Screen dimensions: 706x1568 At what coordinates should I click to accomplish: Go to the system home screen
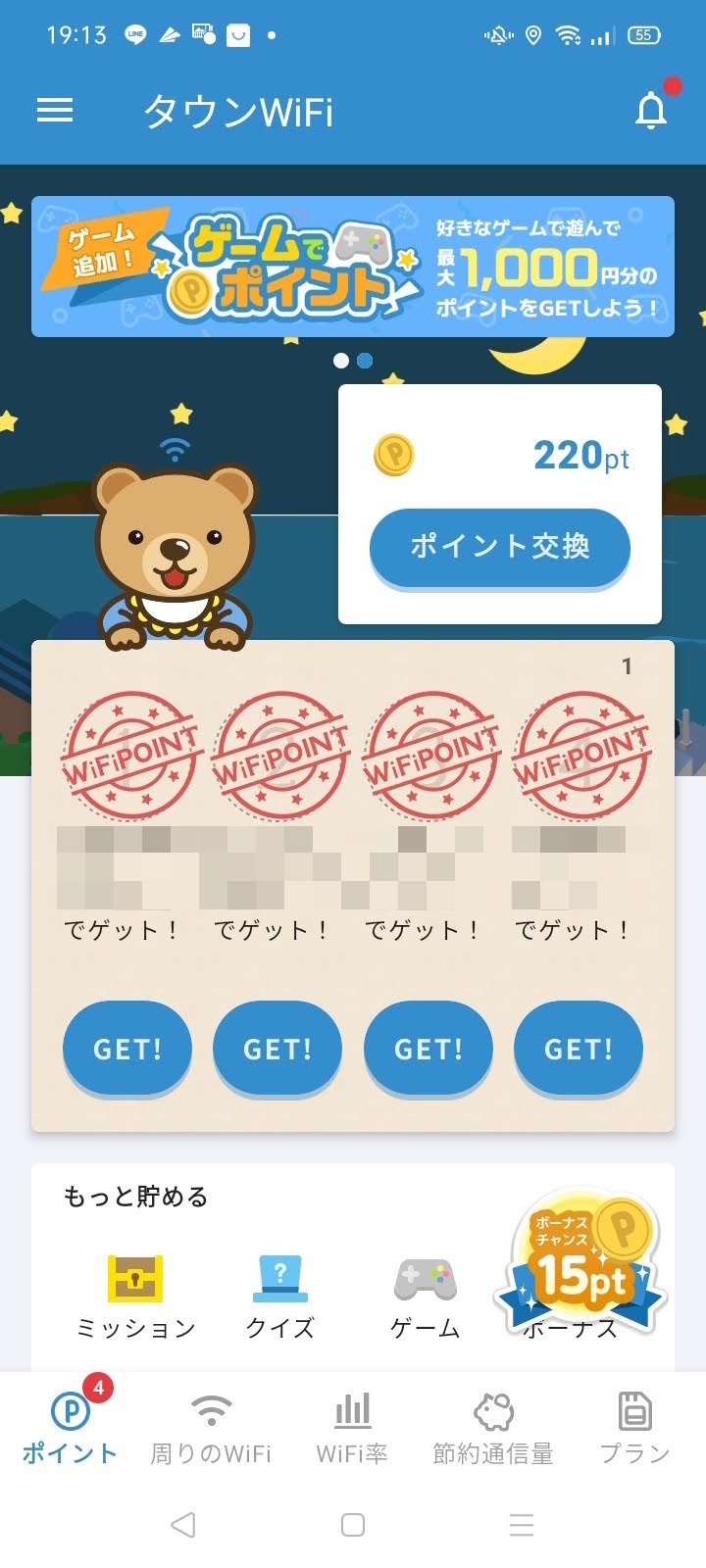[x=353, y=1525]
